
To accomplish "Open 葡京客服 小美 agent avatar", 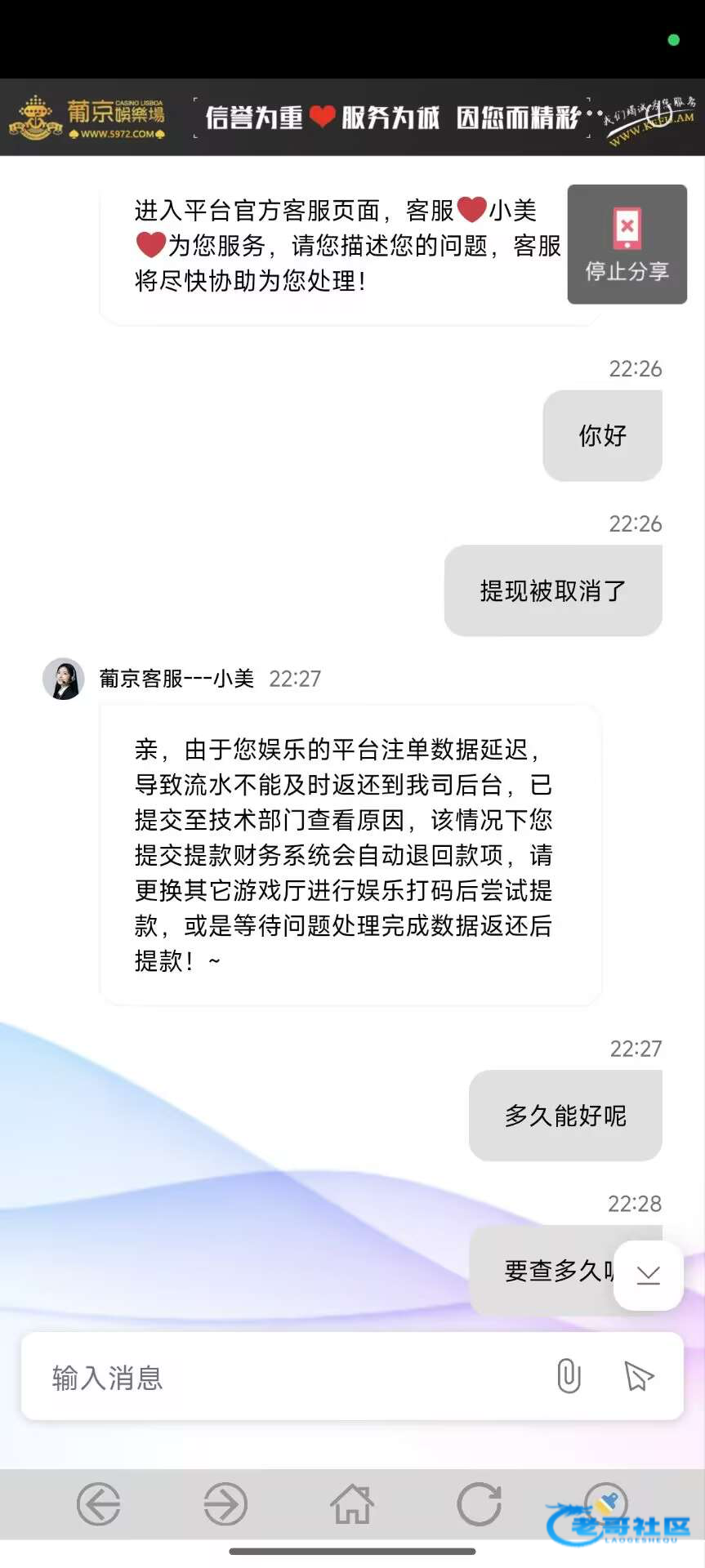I will (x=64, y=679).
